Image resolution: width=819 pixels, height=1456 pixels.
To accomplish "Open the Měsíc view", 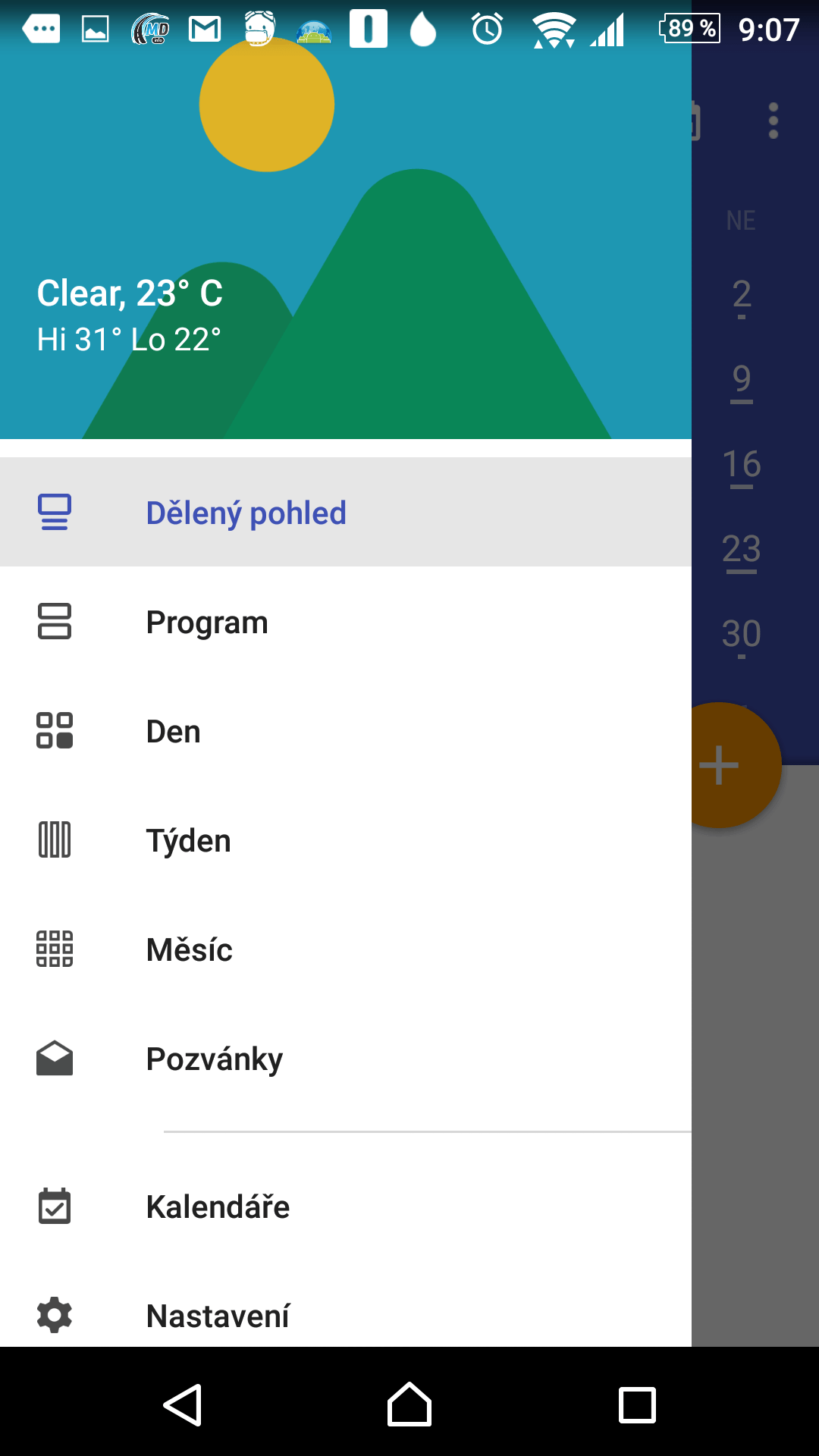I will (346, 949).
